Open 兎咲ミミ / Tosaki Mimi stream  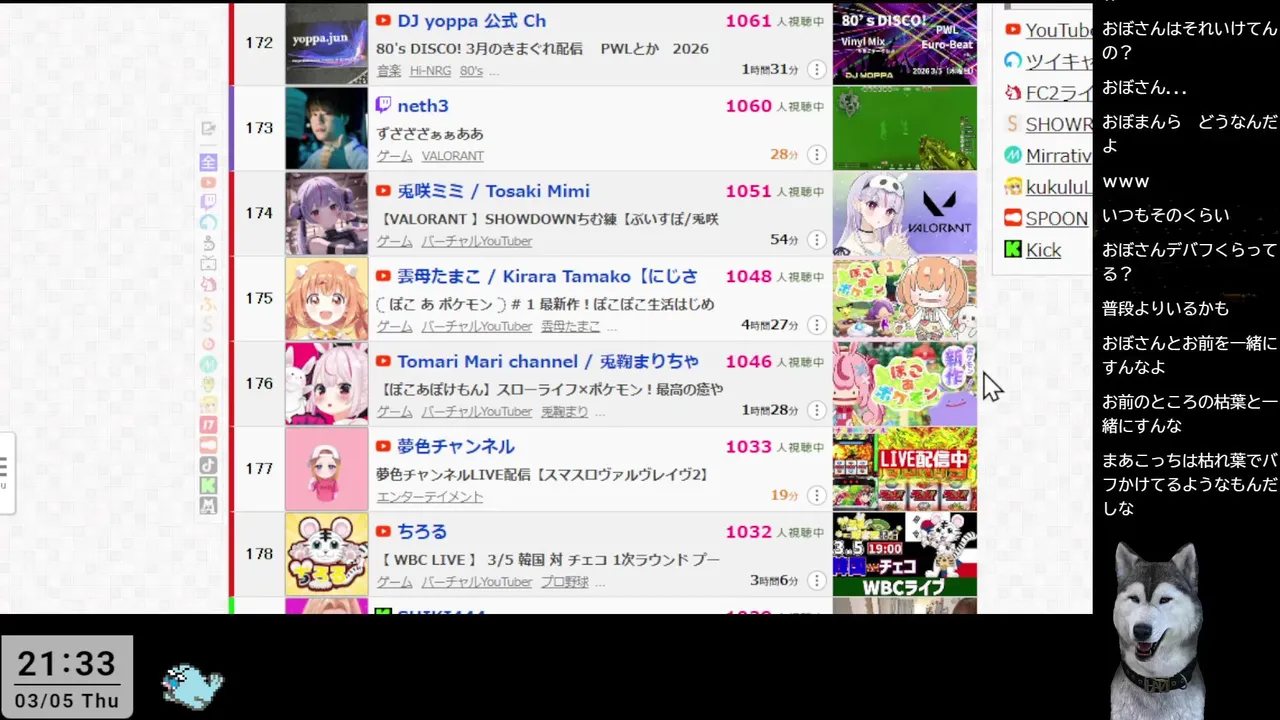493,191
